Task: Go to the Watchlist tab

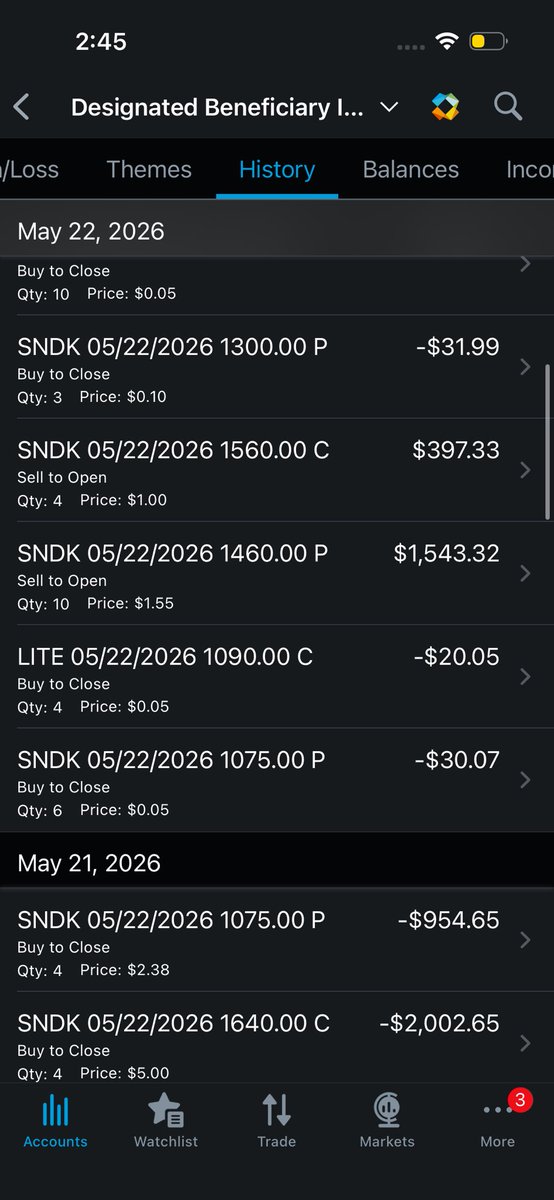Action: point(166,1120)
